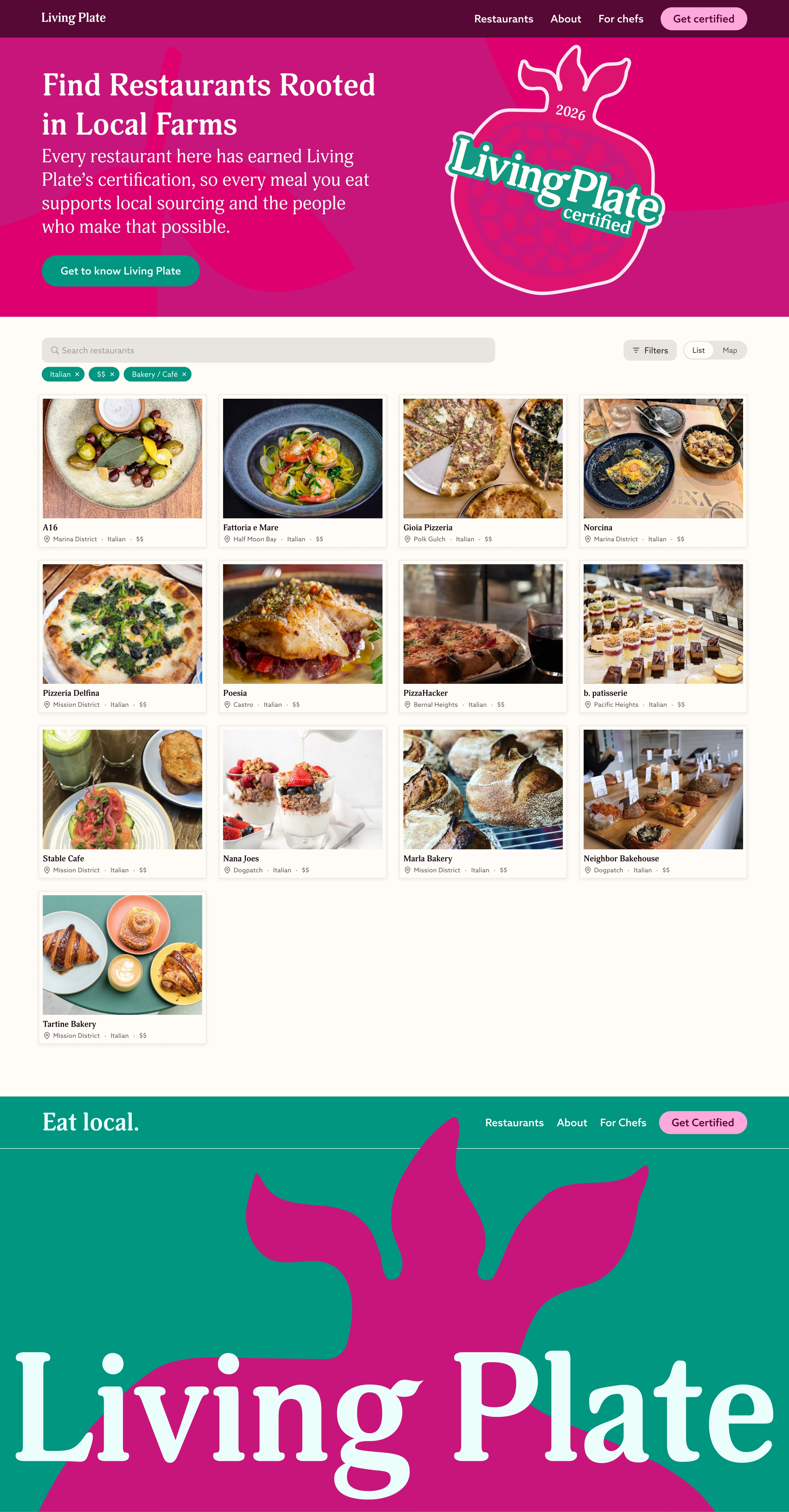789x1512 pixels.
Task: Open the b. patisserie card
Action: pyautogui.click(x=663, y=637)
